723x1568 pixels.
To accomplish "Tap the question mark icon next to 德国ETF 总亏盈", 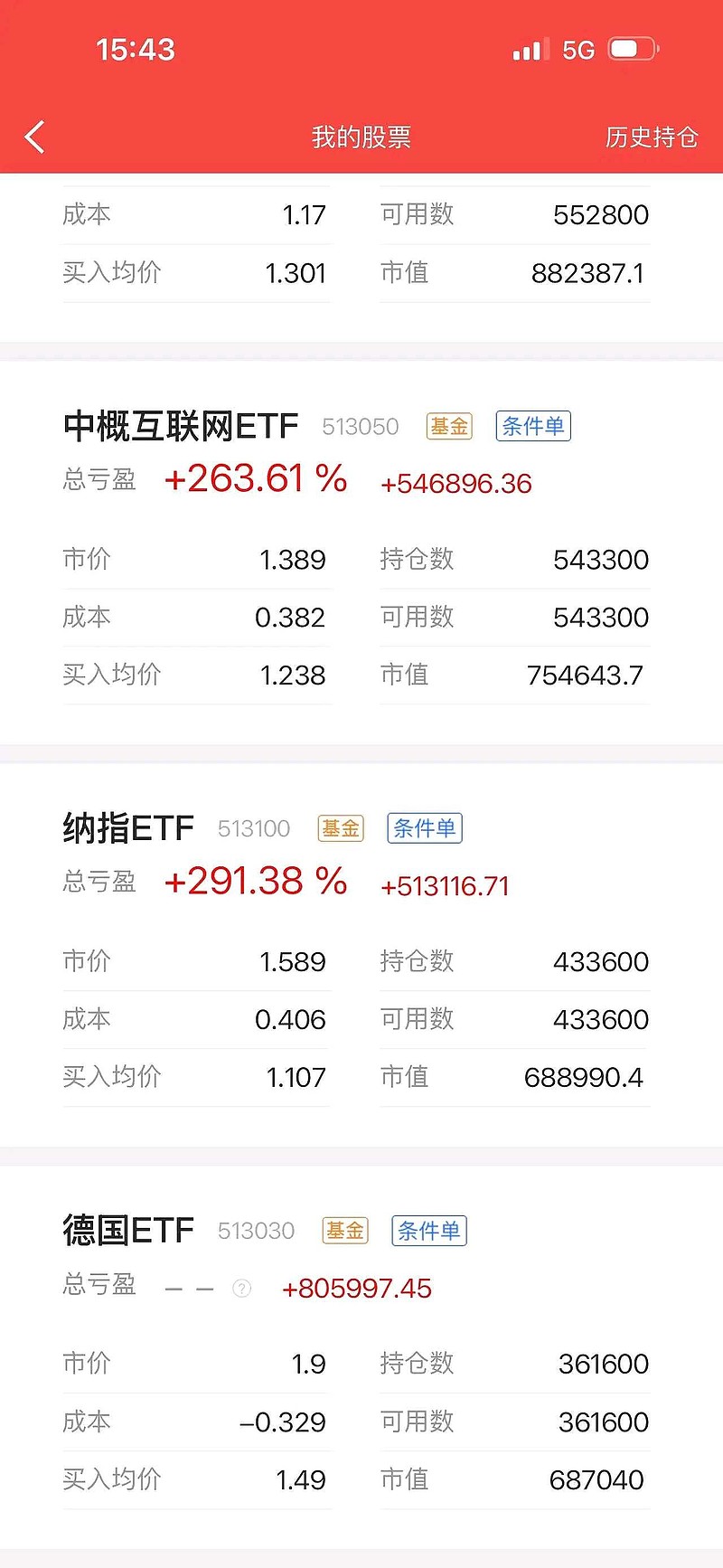I will click(x=241, y=1288).
